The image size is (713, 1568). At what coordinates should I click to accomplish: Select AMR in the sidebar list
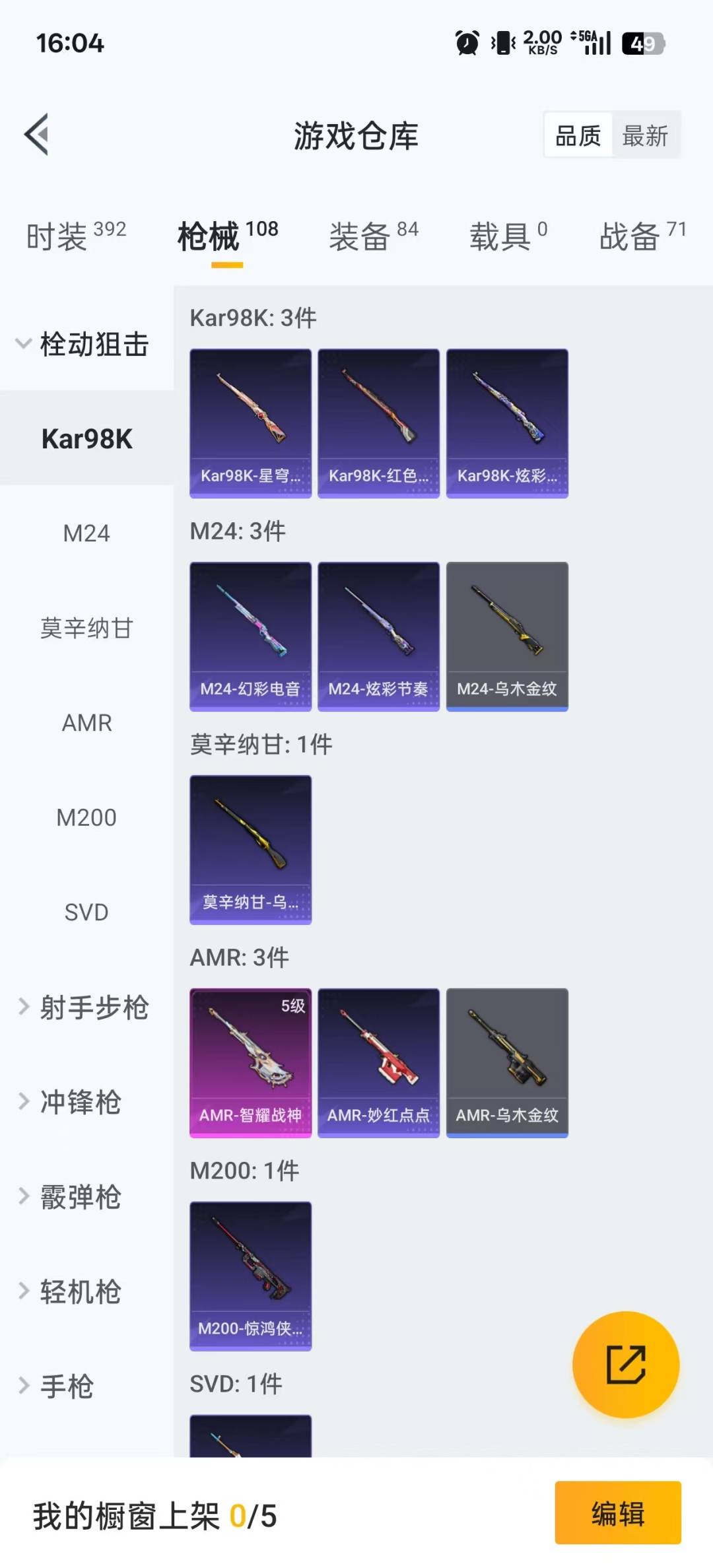(x=86, y=723)
